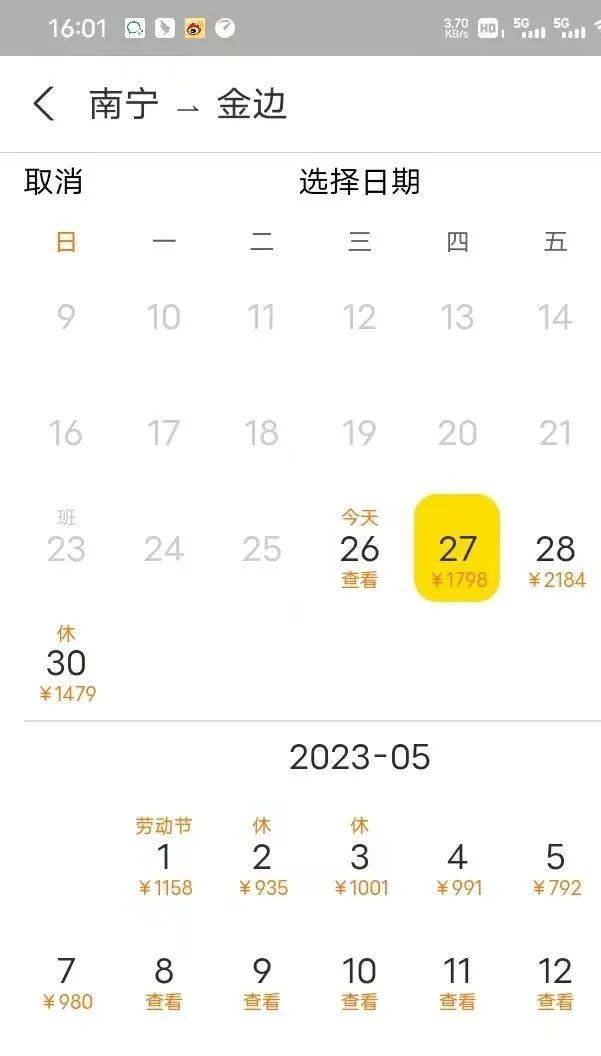Select today, the 26th
601x1056 pixels.
tap(359, 550)
